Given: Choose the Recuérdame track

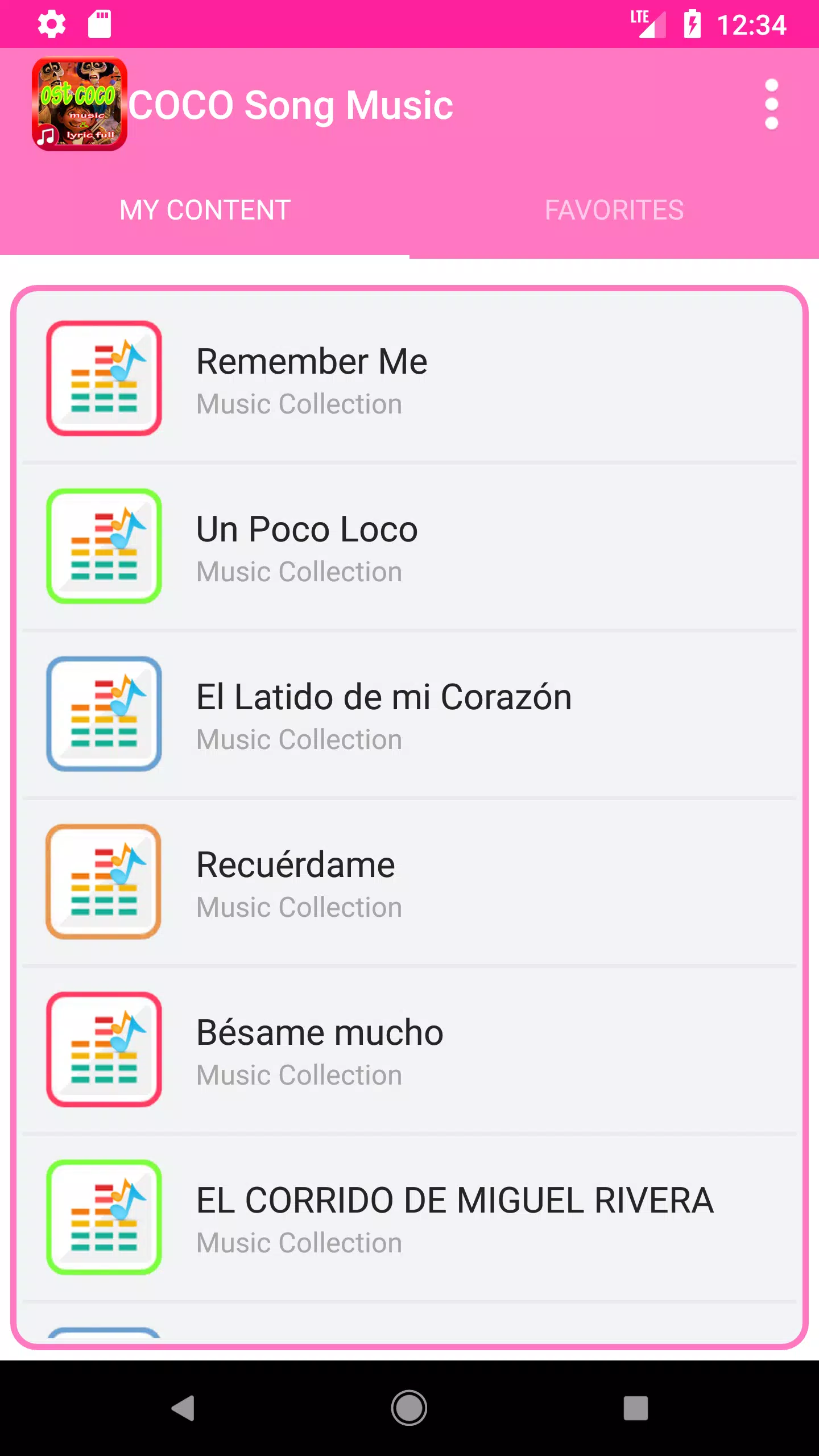Looking at the screenshot, I should (x=408, y=882).
